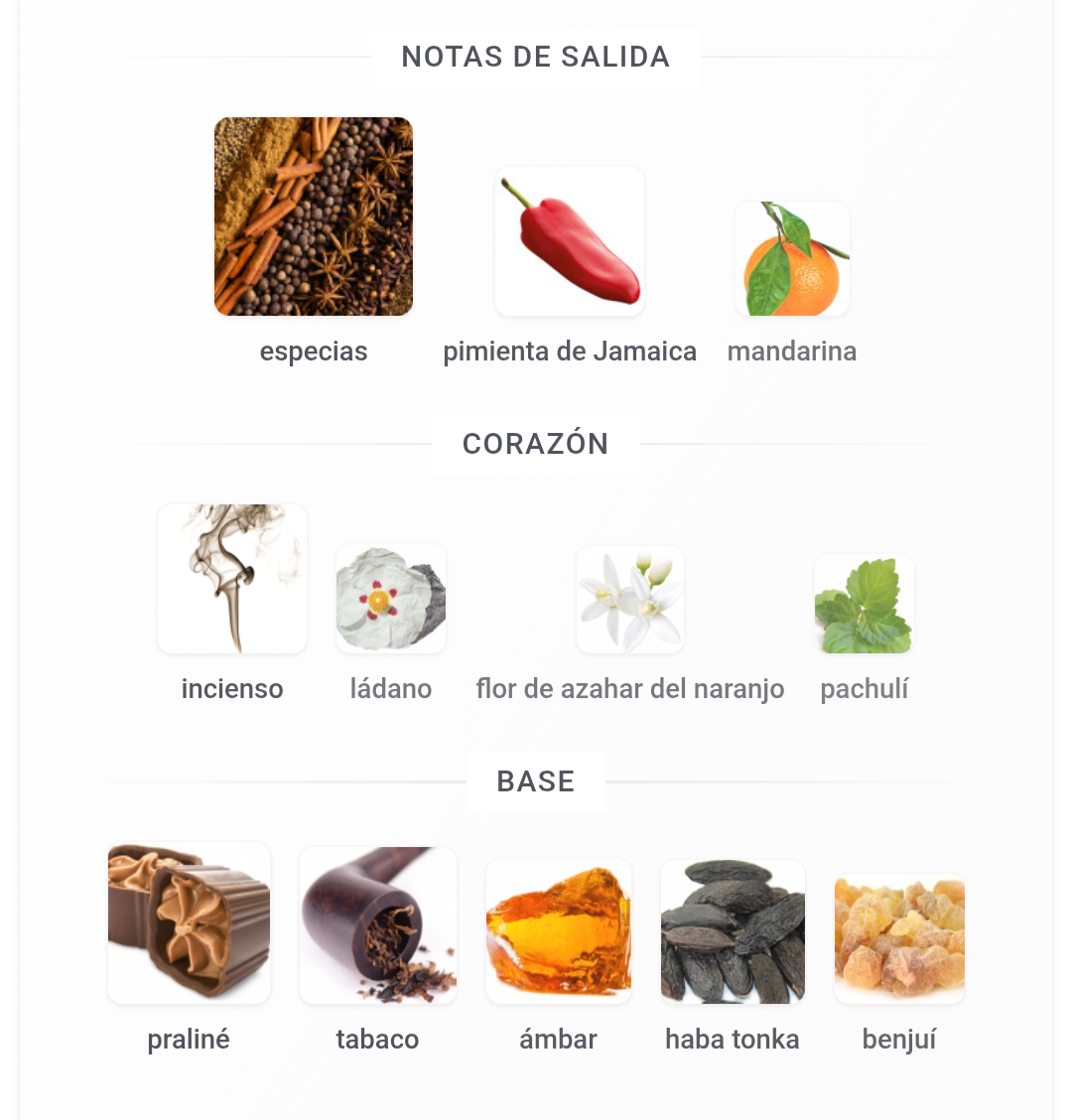This screenshot has height=1120, width=1072.
Task: Select the tabaco note
Action: point(377,925)
